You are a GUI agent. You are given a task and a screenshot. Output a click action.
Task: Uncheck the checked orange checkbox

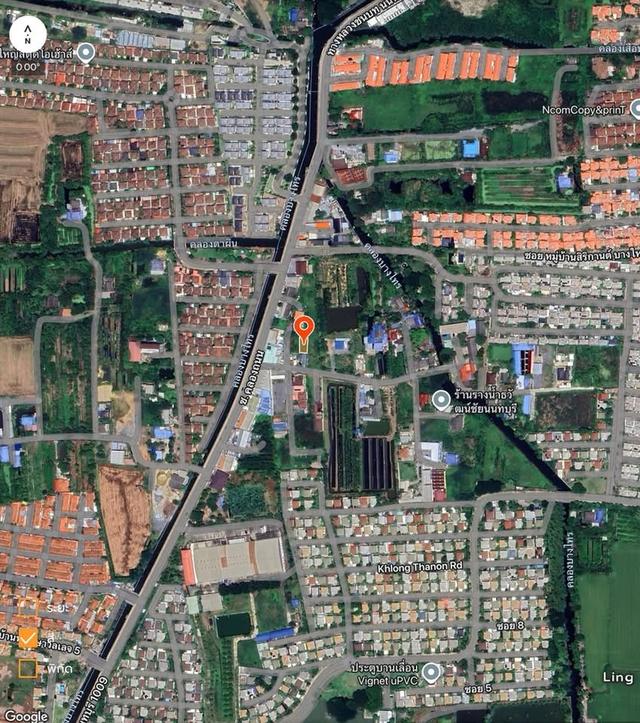click(28, 637)
